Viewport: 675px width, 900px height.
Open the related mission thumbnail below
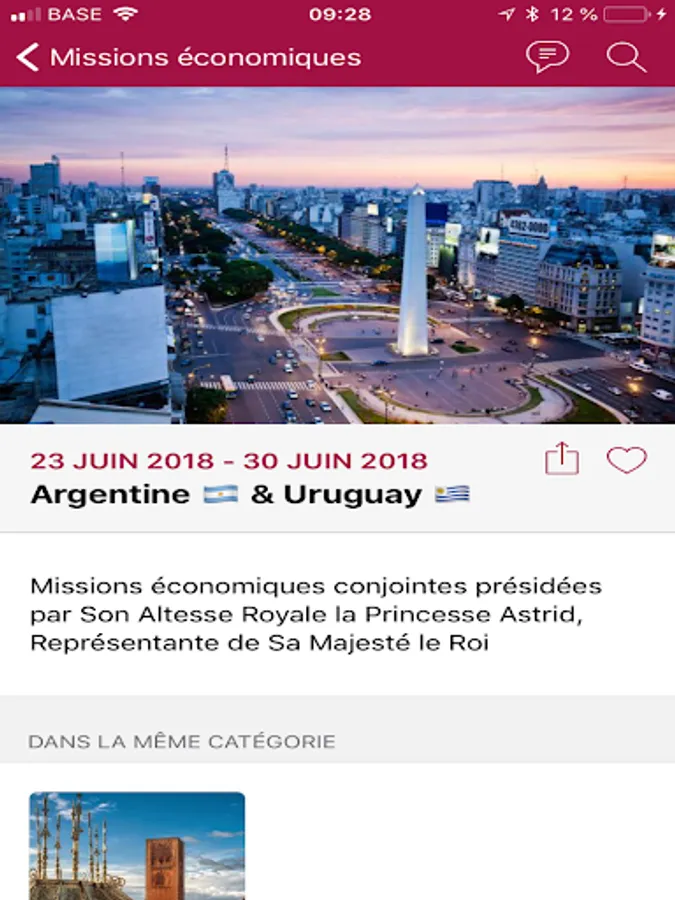137,845
